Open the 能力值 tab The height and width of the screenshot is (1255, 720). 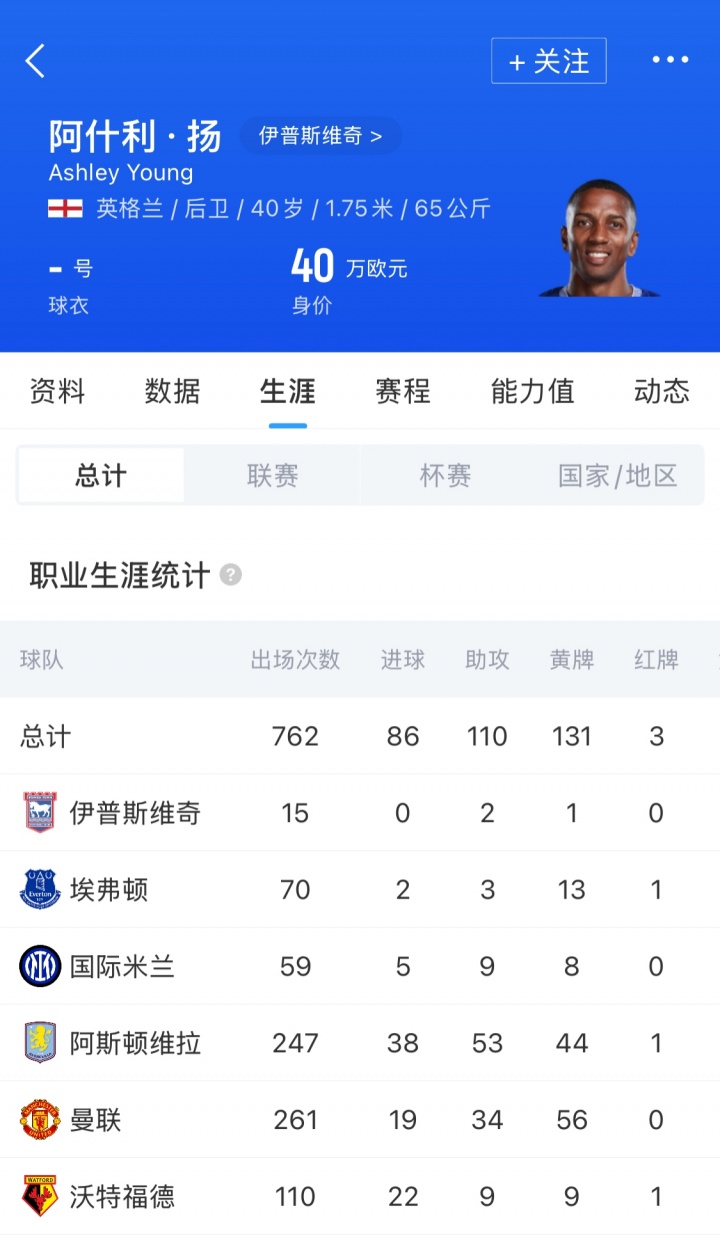click(532, 391)
